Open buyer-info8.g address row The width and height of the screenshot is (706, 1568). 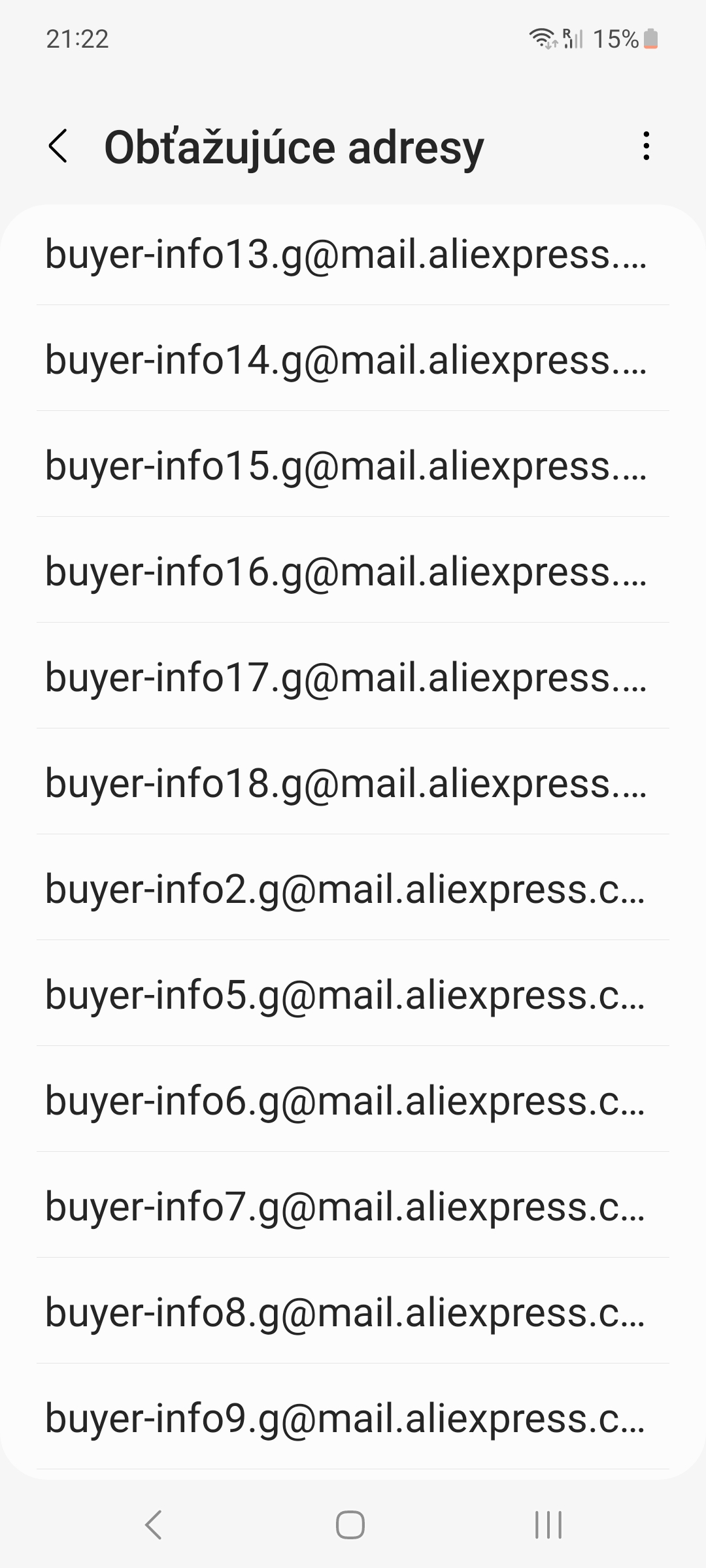tap(346, 1313)
